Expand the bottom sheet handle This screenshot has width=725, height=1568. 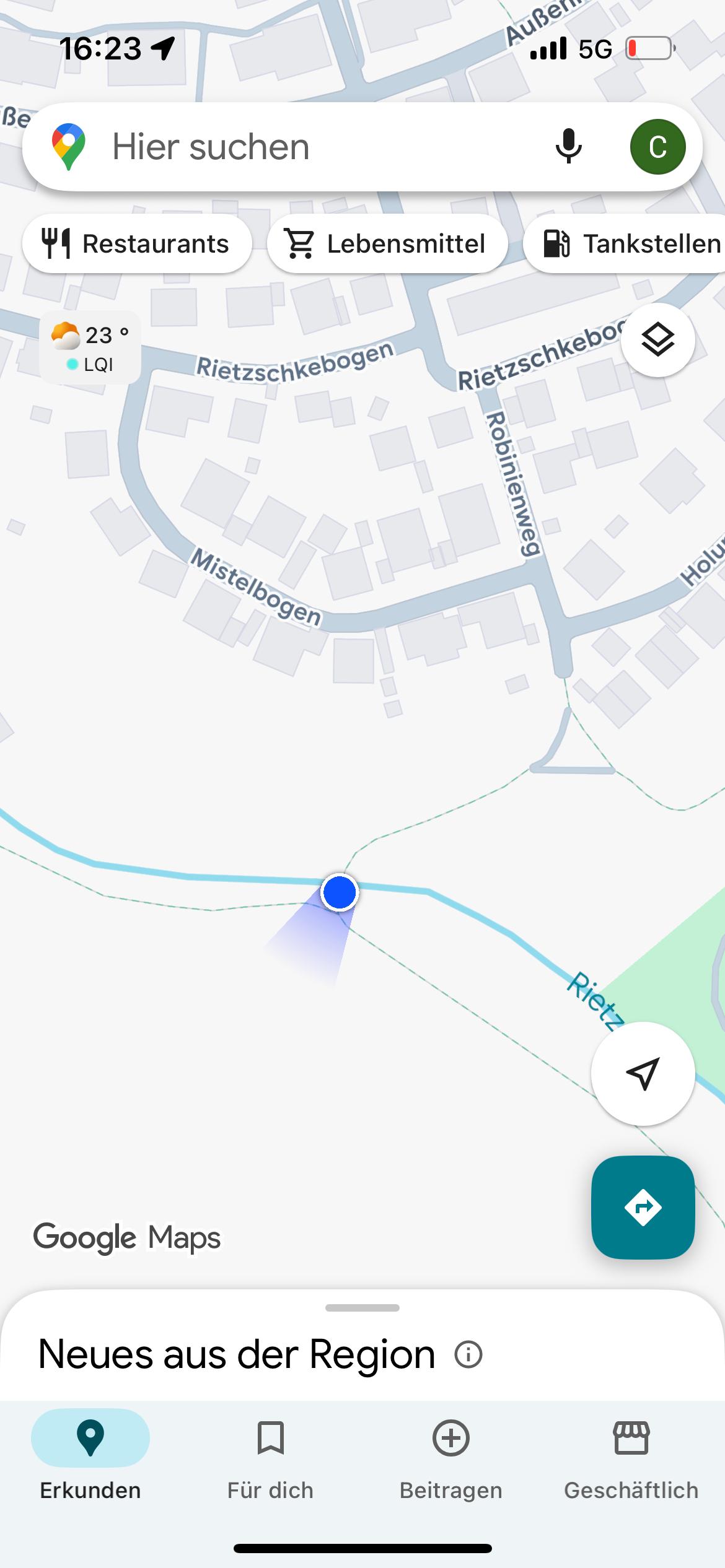coord(362,1308)
